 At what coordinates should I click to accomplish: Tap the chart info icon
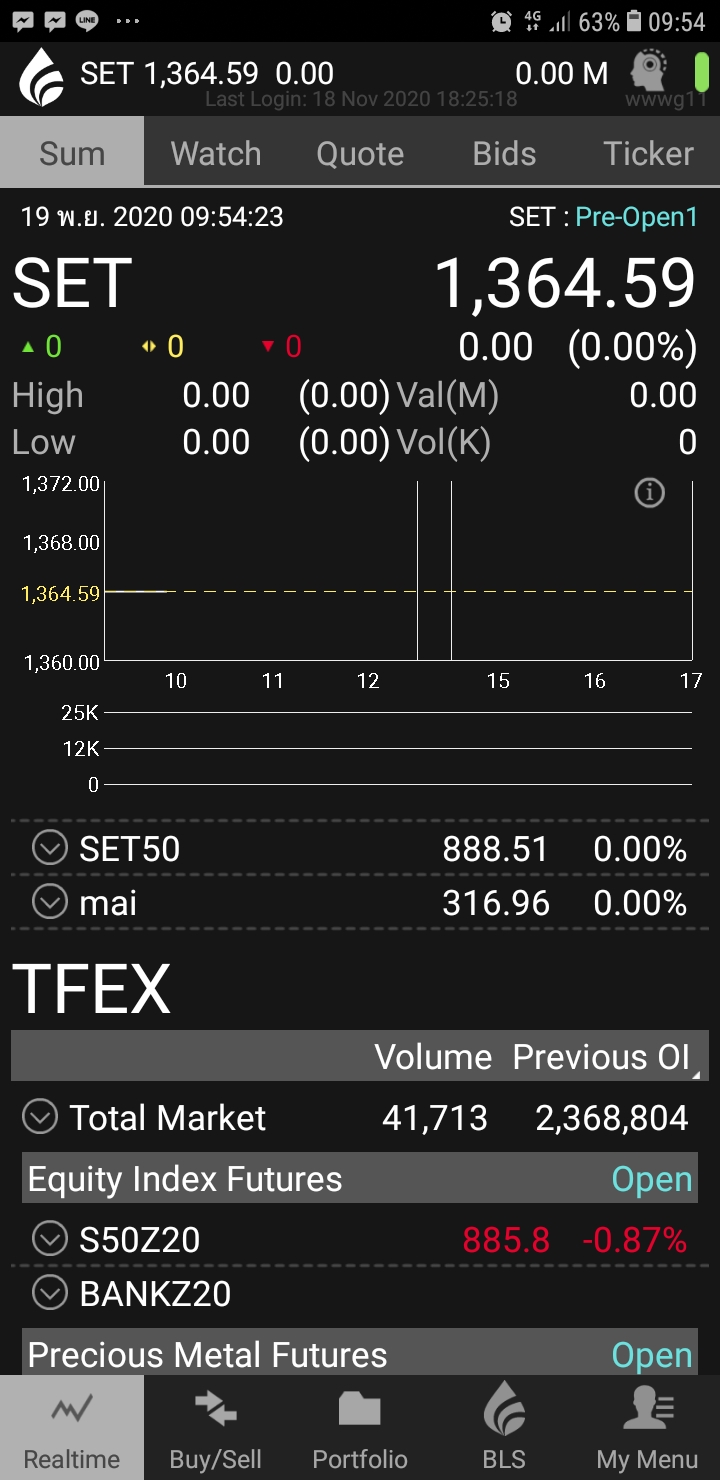(650, 493)
